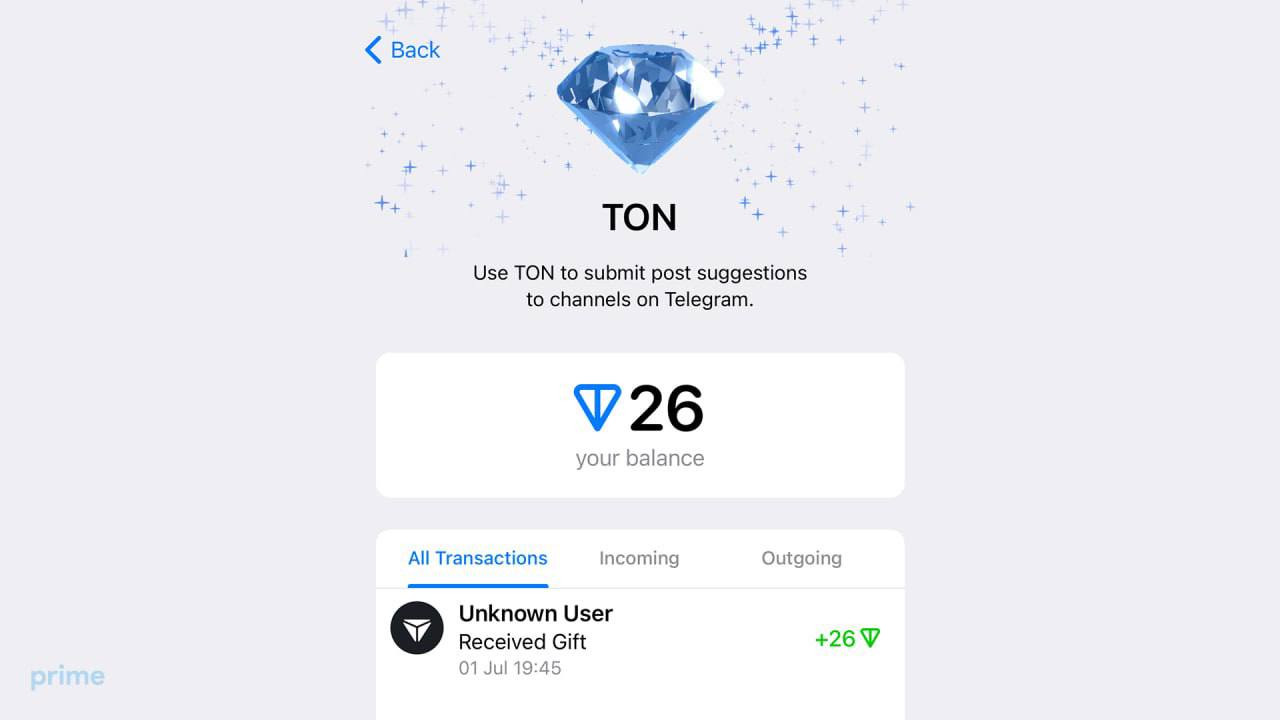
Task: Switch to the Outgoing tab
Action: coord(801,558)
